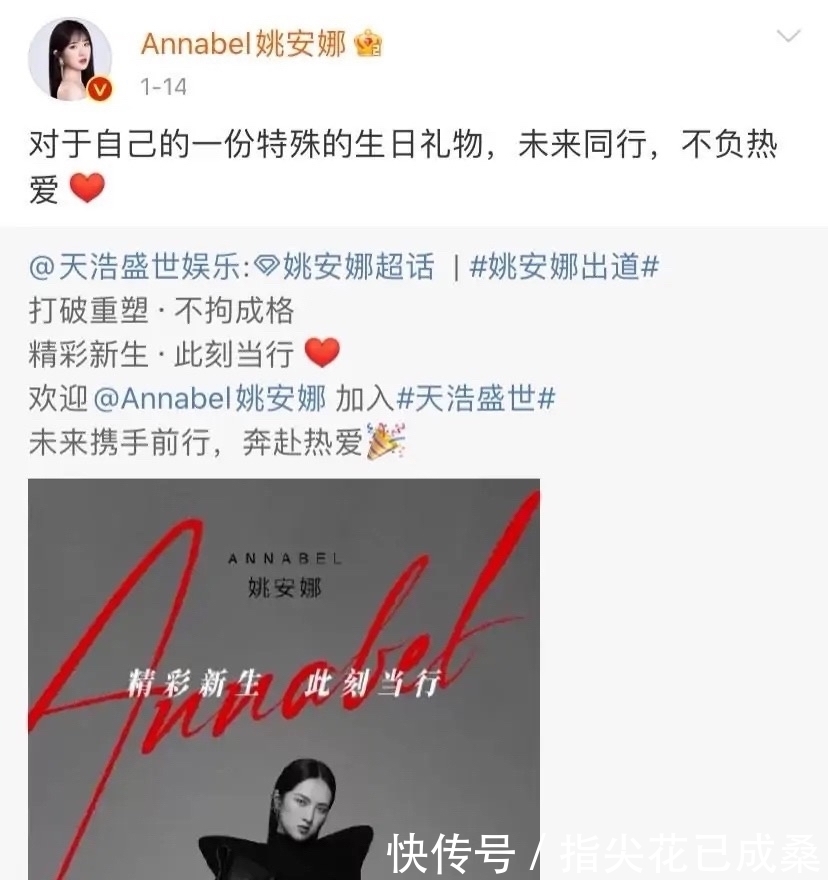The height and width of the screenshot is (880, 828).
Task: Open the @Annabel姚安娜 mention in the repost
Action: (209, 399)
